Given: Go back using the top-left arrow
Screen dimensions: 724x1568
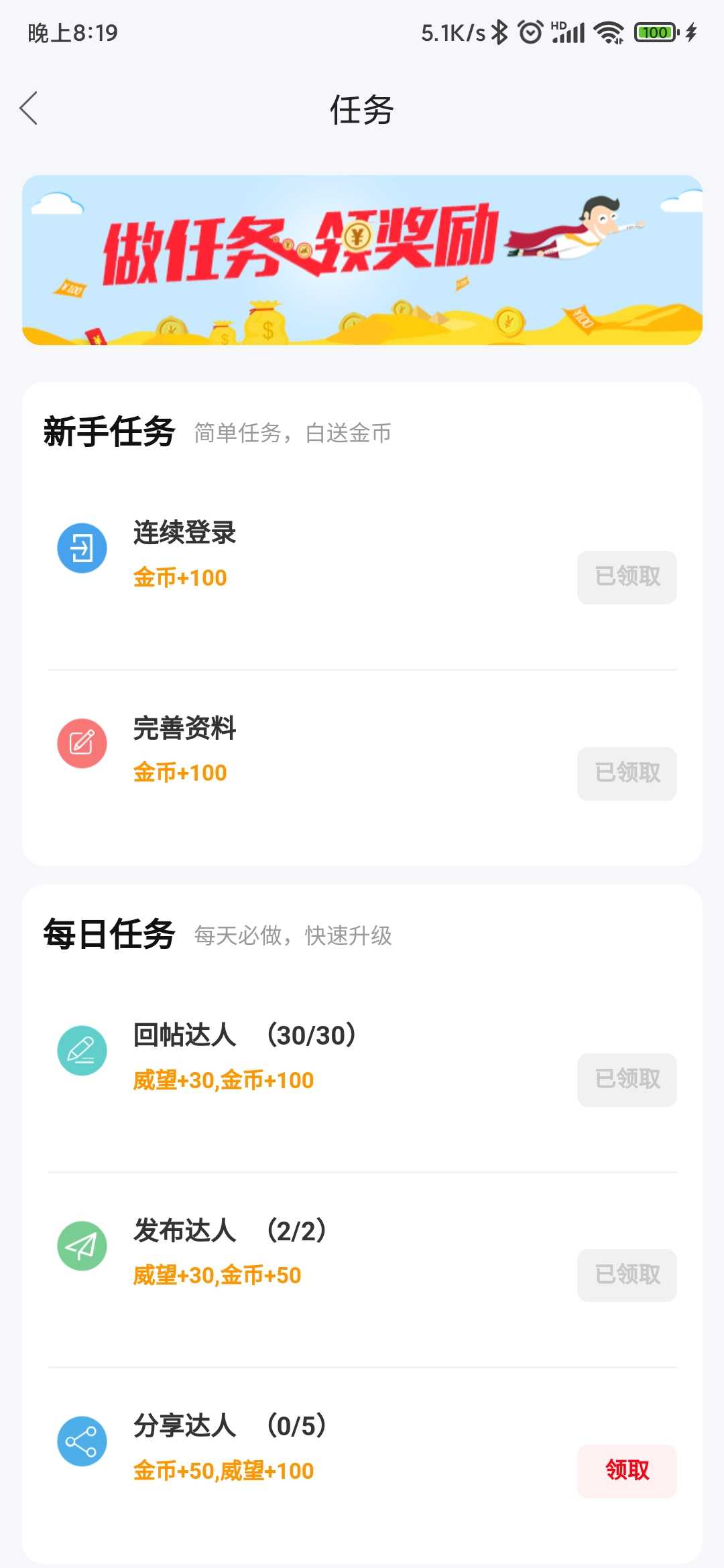Looking at the screenshot, I should (29, 109).
